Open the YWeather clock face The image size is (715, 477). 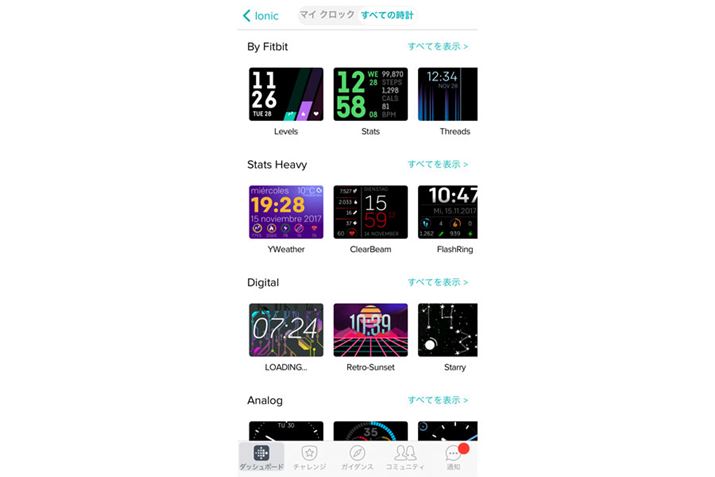(x=285, y=212)
